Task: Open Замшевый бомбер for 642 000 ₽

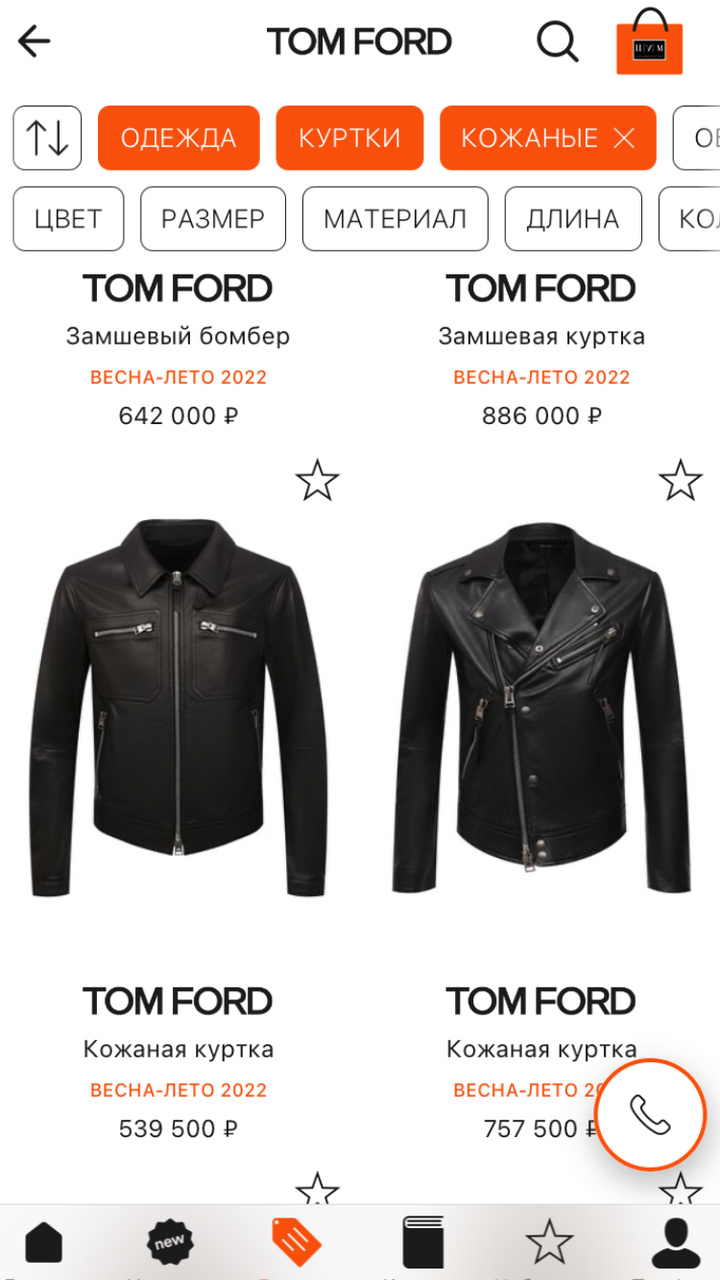Action: [178, 336]
